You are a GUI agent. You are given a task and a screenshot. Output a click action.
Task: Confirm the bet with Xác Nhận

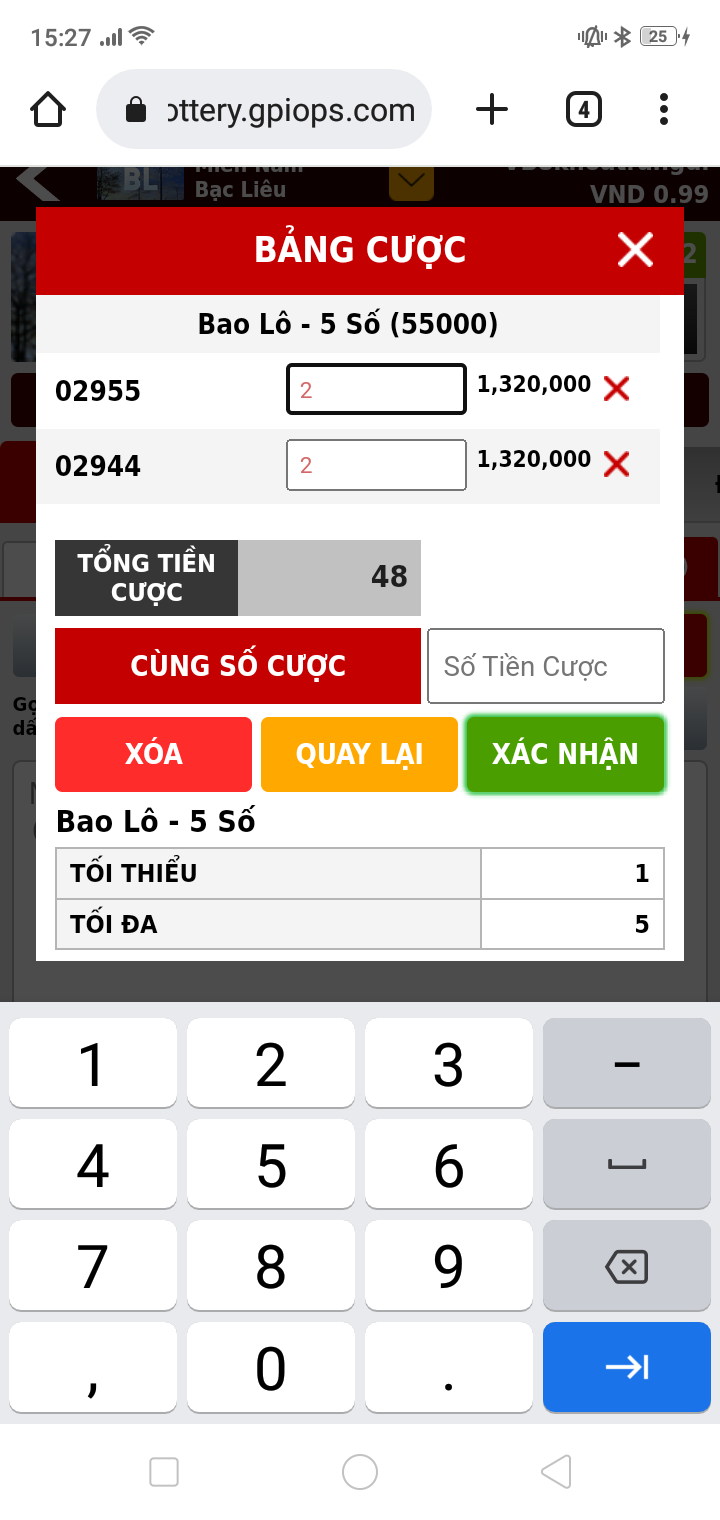coord(565,754)
